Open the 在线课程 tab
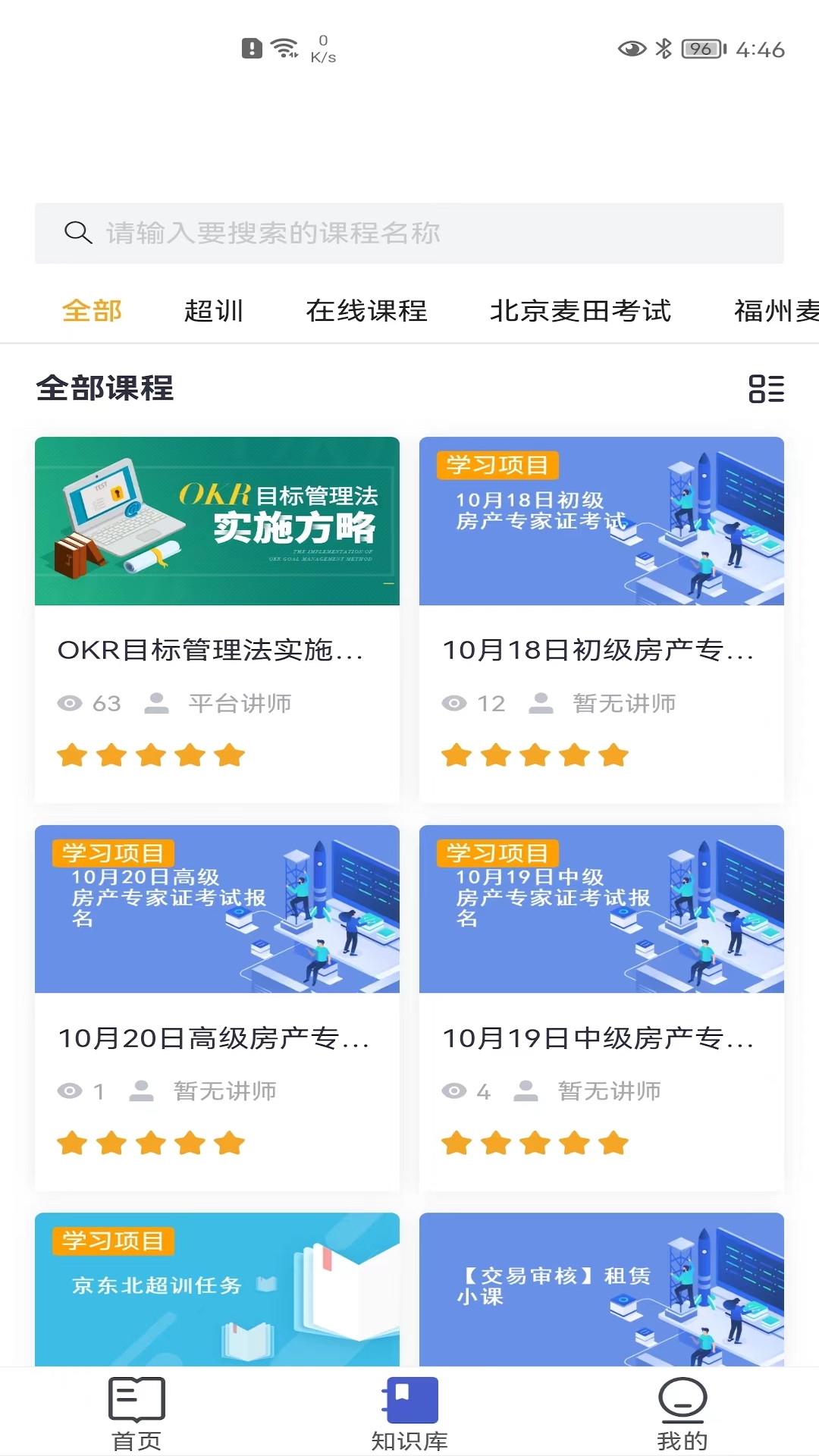The image size is (819, 1456). (367, 311)
